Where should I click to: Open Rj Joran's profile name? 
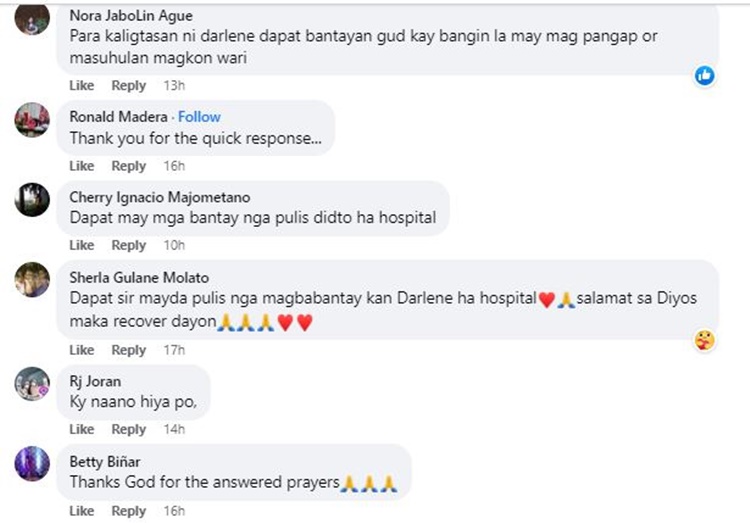[95, 381]
